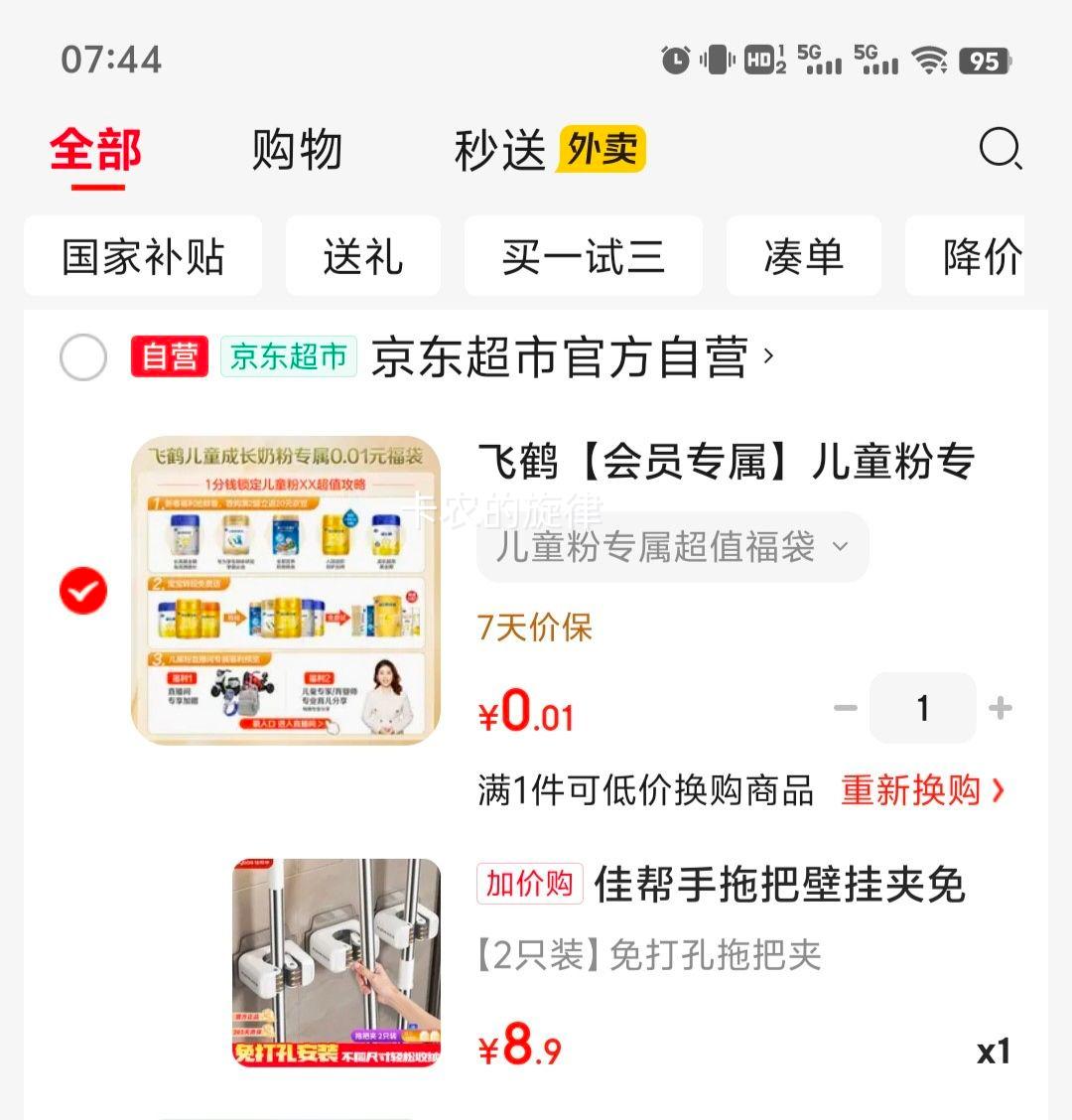Choose the 买一试三 chip
Image resolution: width=1072 pixels, height=1120 pixels.
[583, 256]
